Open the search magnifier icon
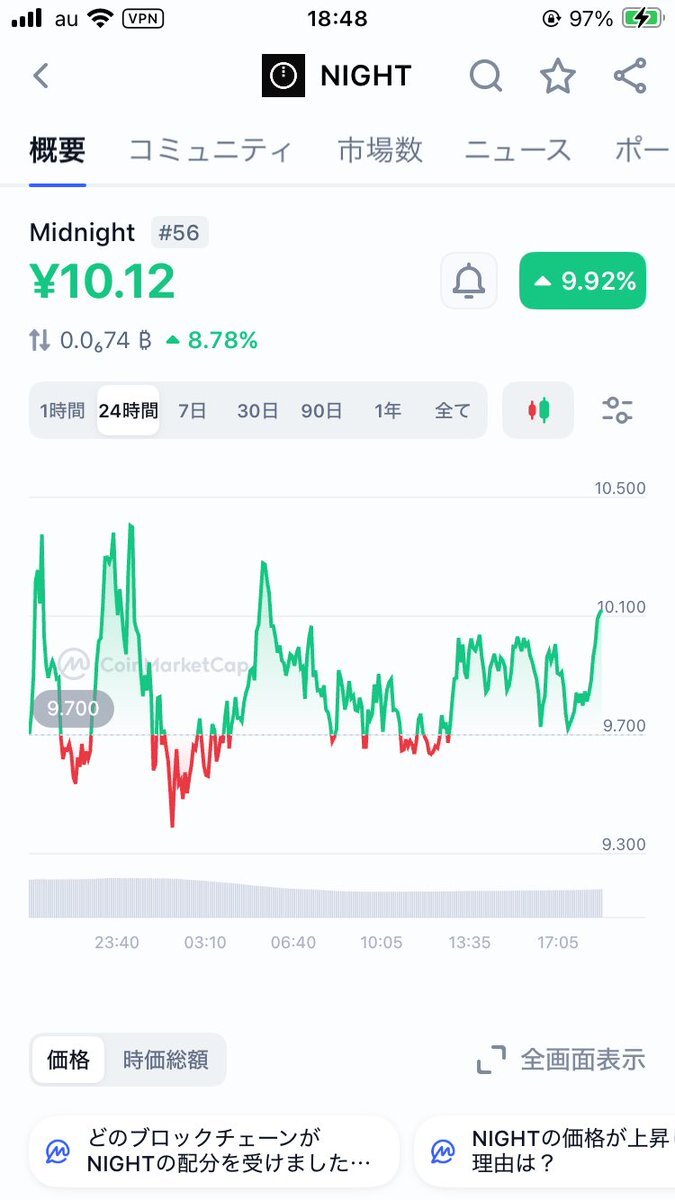Viewport: 675px width, 1200px height. tap(486, 76)
